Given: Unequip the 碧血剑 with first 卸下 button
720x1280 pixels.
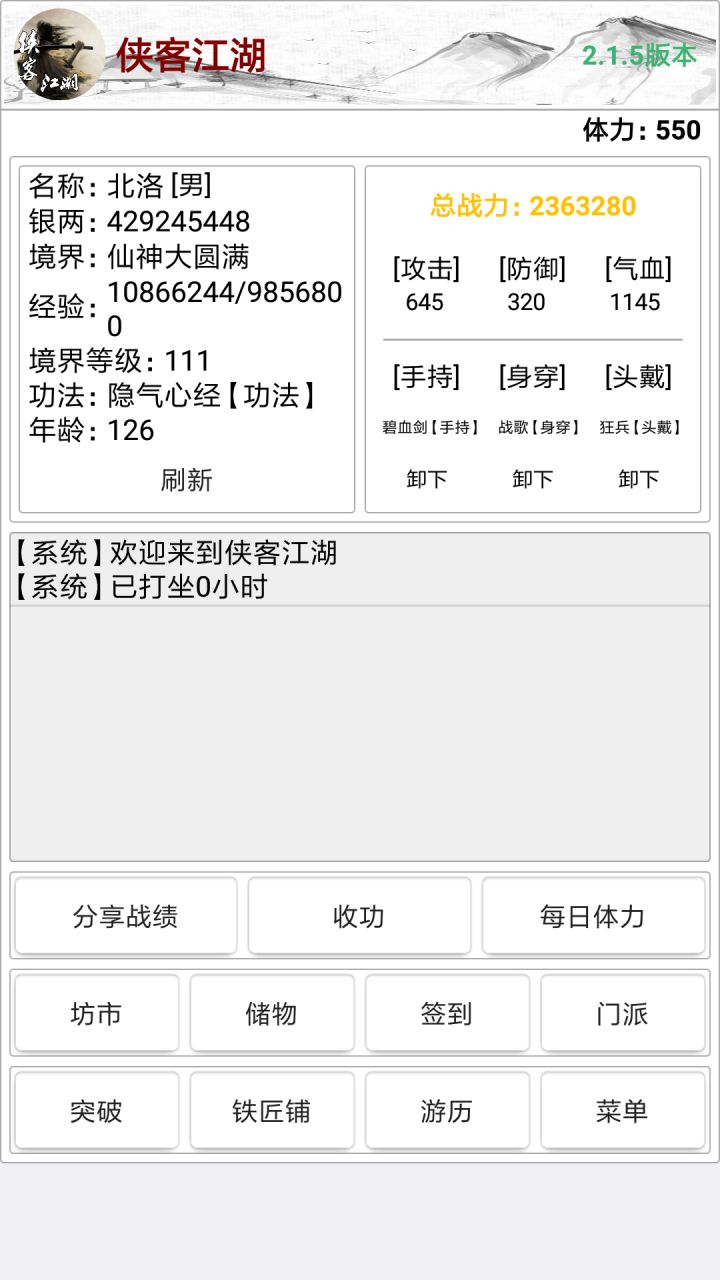Looking at the screenshot, I should pos(428,479).
